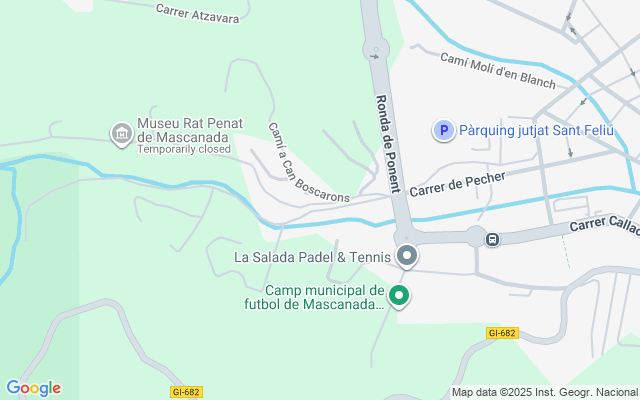Screen dimensions: 640x400
Task: Tap the La Salada Padel & Tennis pin
Action: 407,256
